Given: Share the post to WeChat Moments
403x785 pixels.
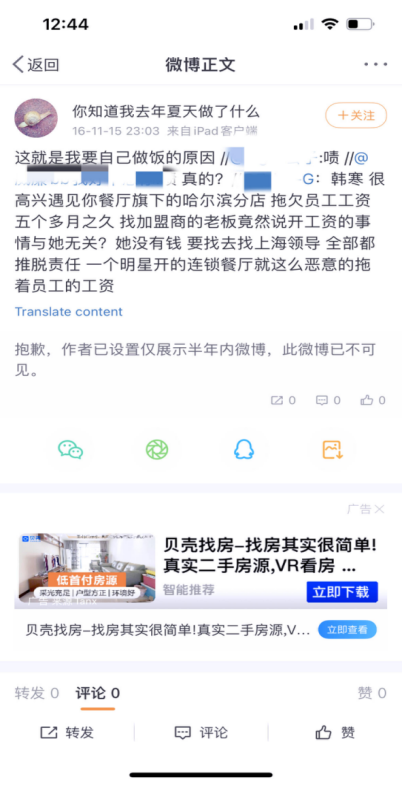Looking at the screenshot, I should pyautogui.click(x=157, y=450).
